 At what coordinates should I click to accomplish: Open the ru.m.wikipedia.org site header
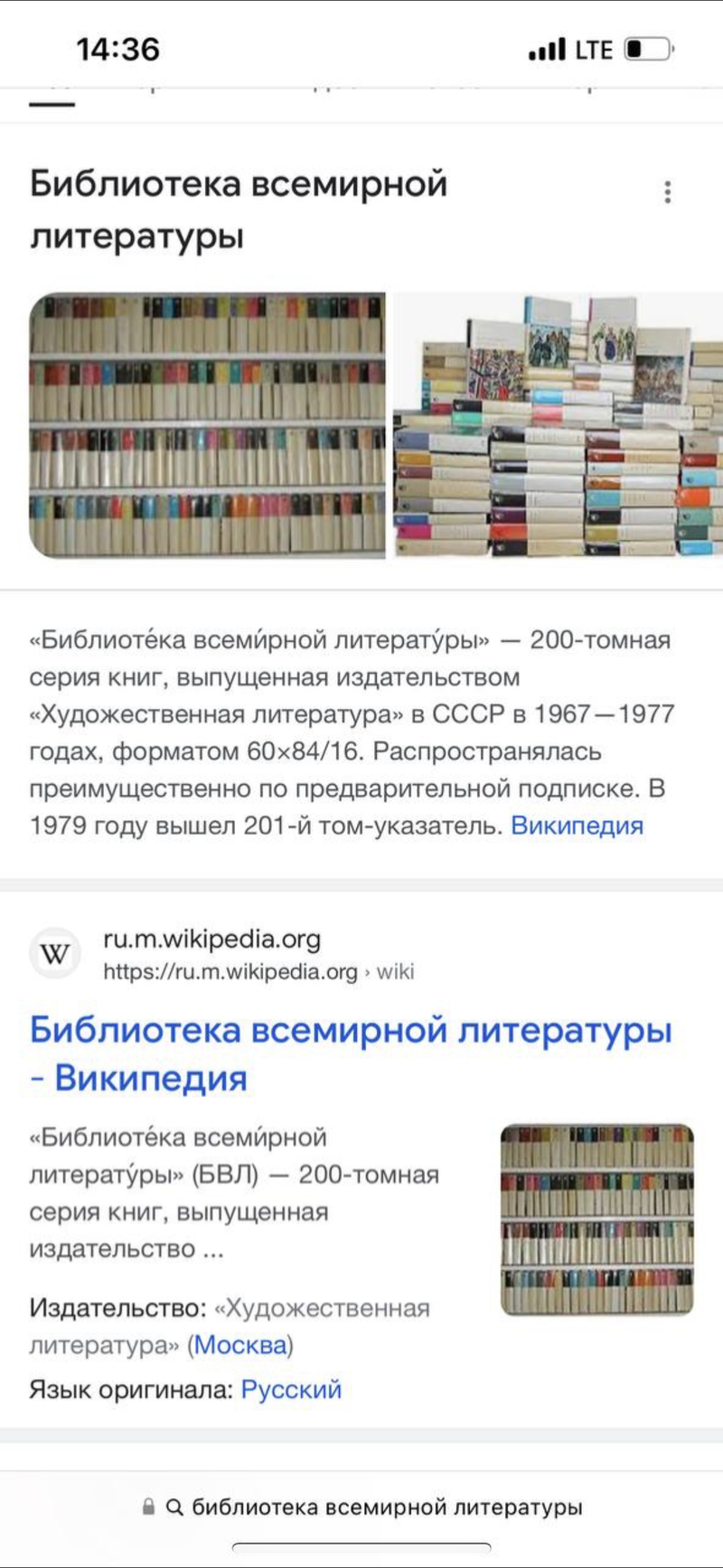pos(222,955)
